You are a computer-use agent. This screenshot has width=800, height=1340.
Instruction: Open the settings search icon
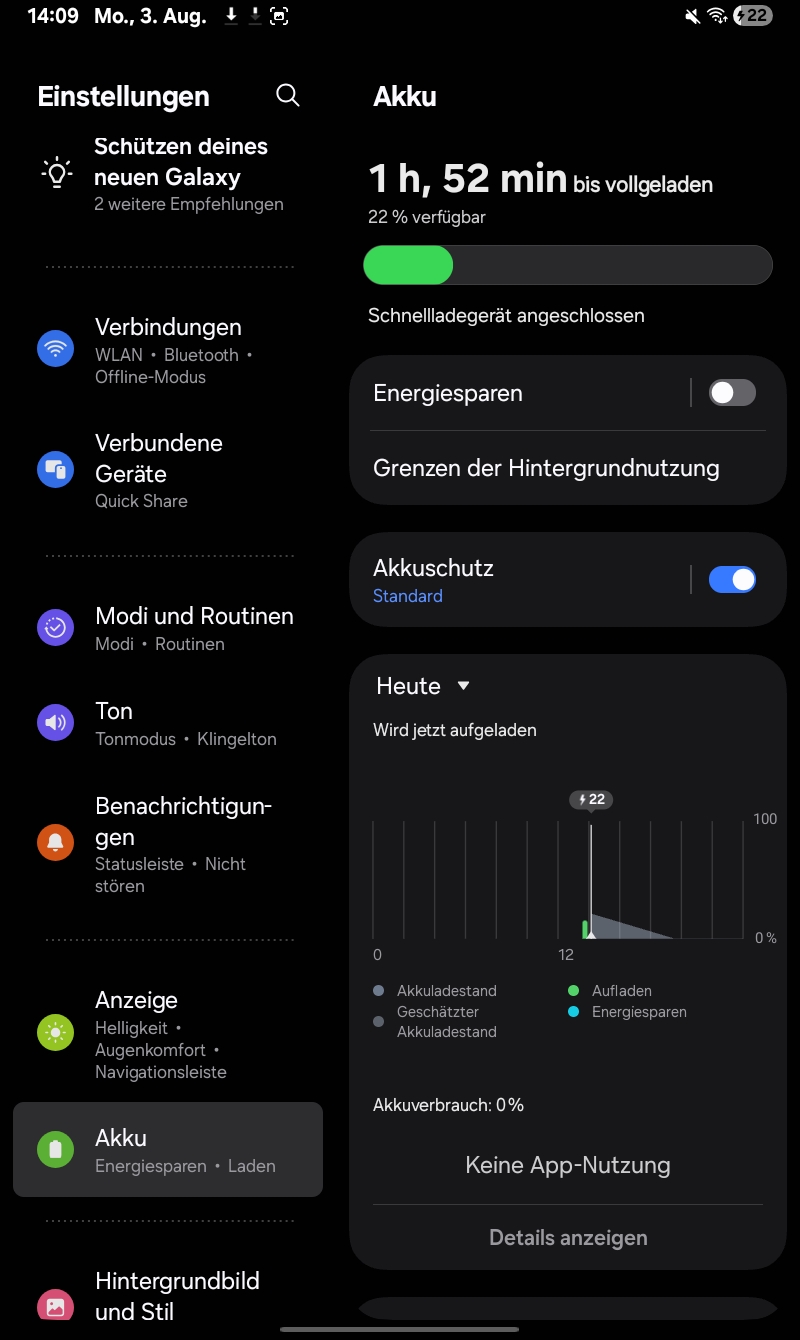287,95
